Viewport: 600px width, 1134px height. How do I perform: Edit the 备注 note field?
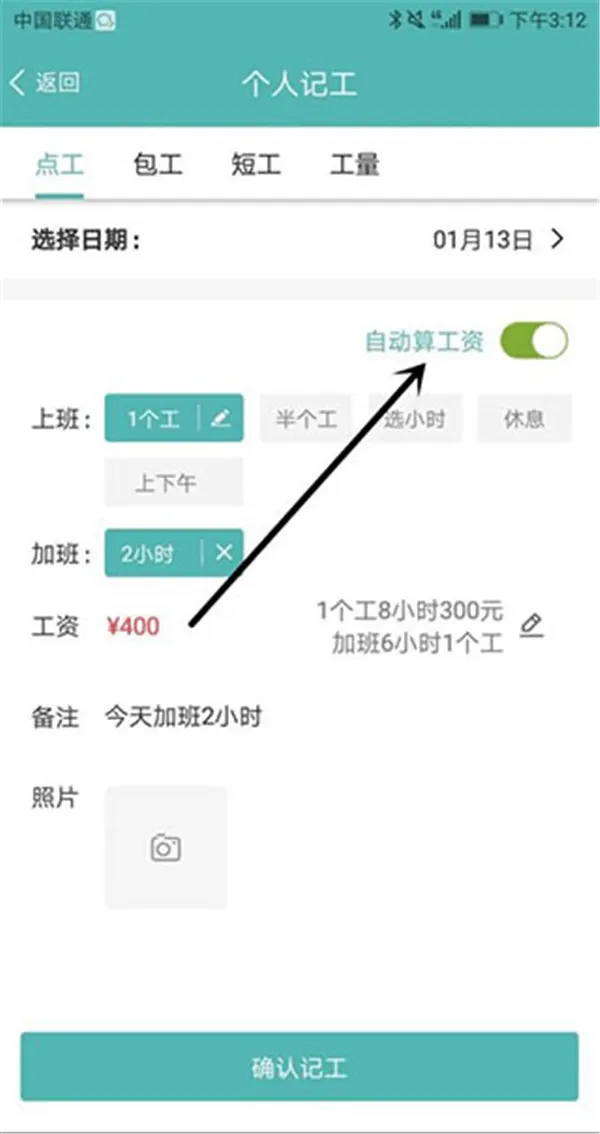(x=300, y=717)
